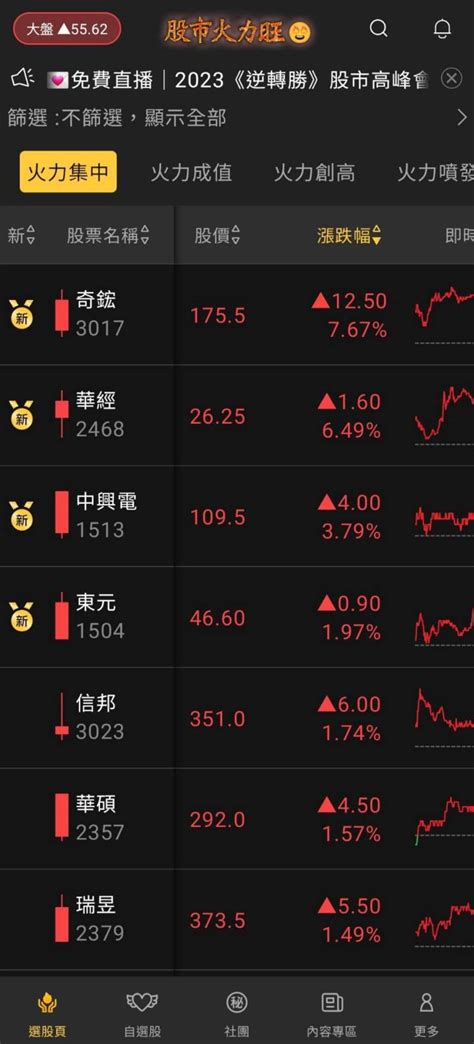474x1044 pixels.
Task: Open the 社團 community tab
Action: pos(237,1014)
